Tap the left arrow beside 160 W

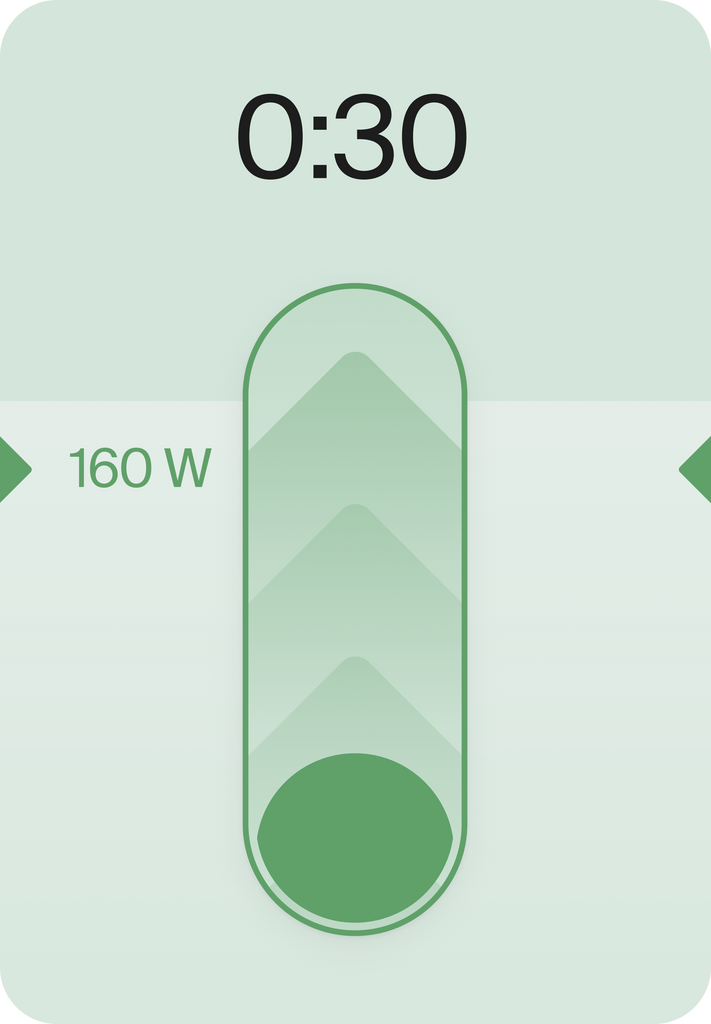(x=13, y=469)
